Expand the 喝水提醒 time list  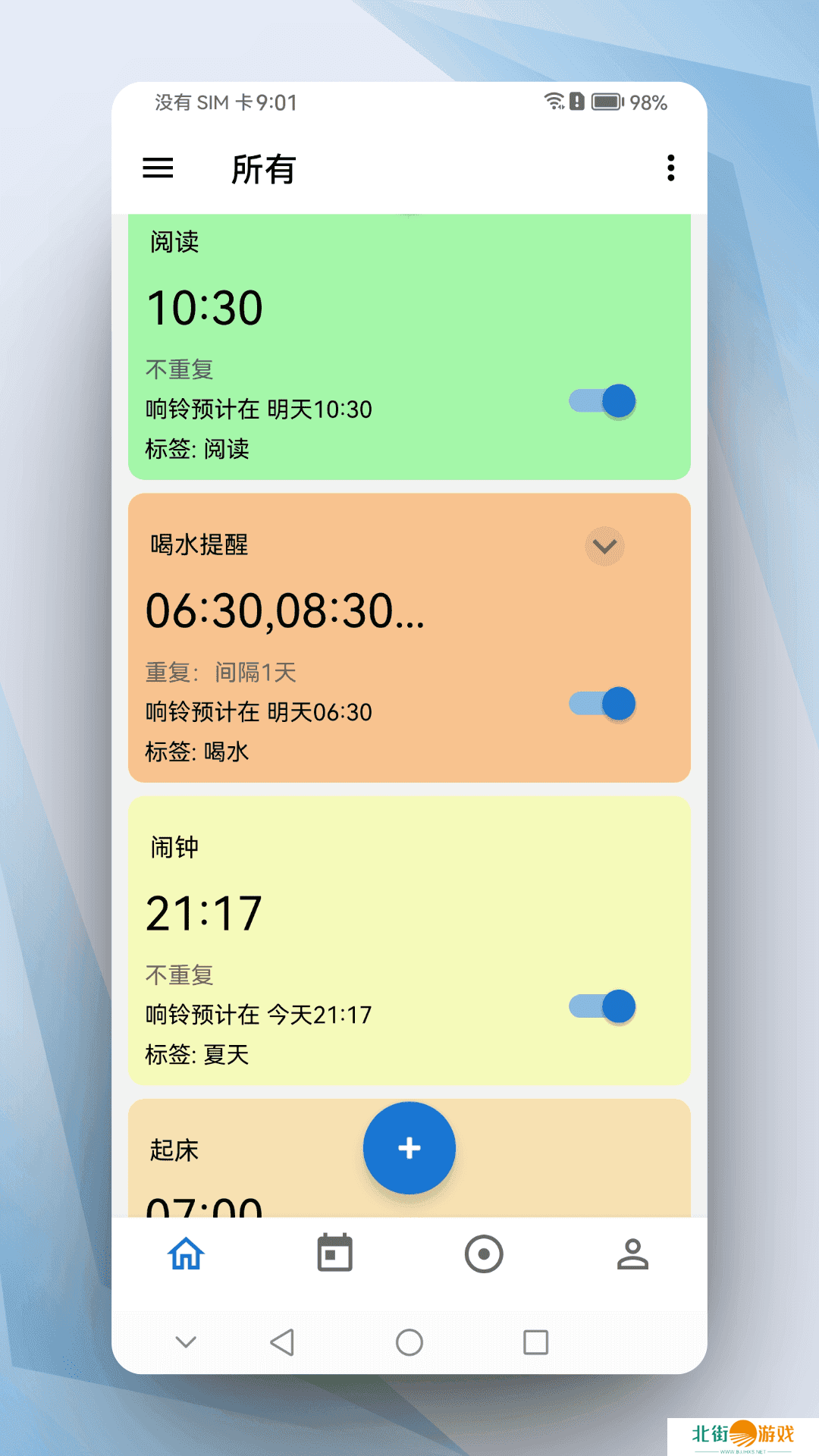604,546
